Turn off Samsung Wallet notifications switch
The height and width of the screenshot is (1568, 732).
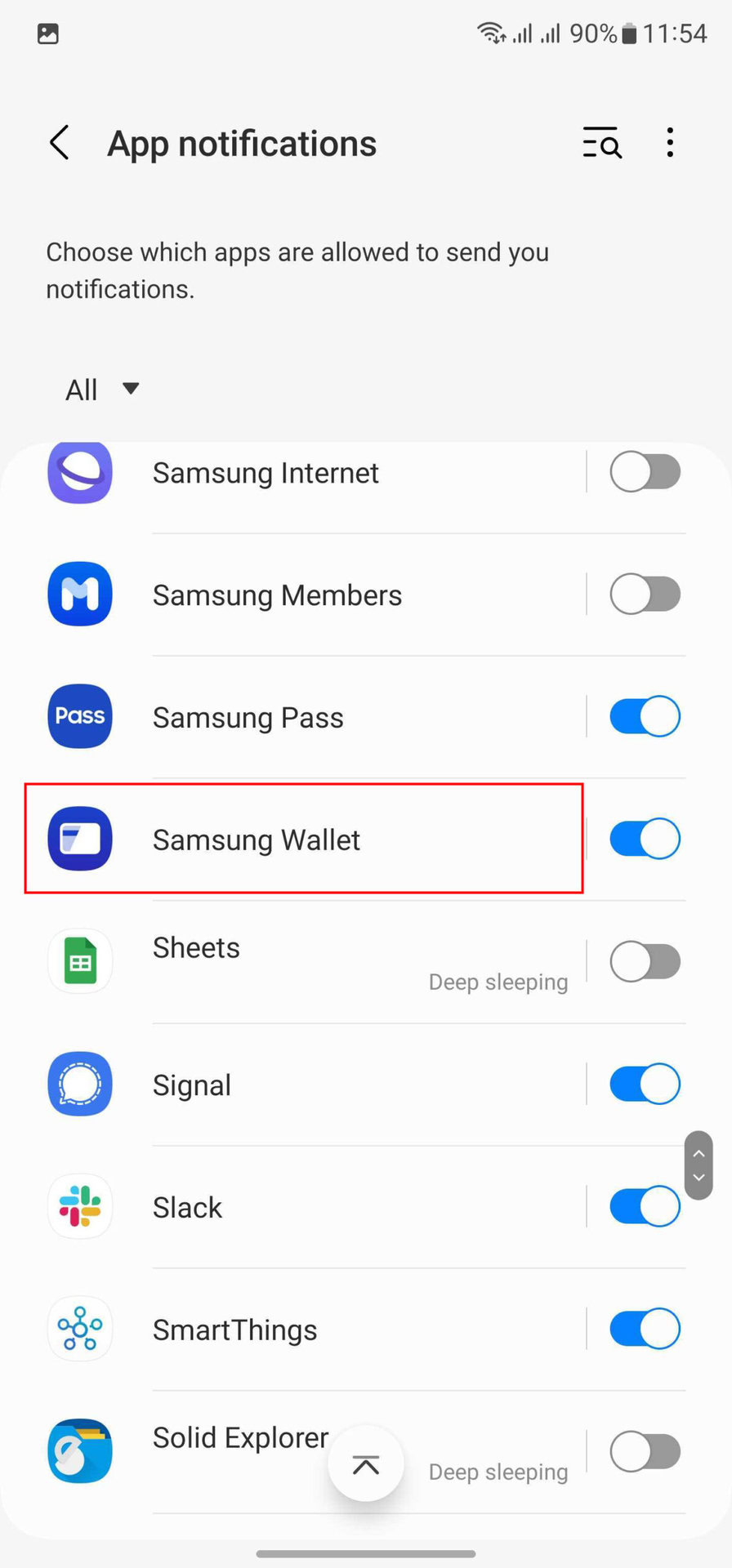tap(645, 840)
